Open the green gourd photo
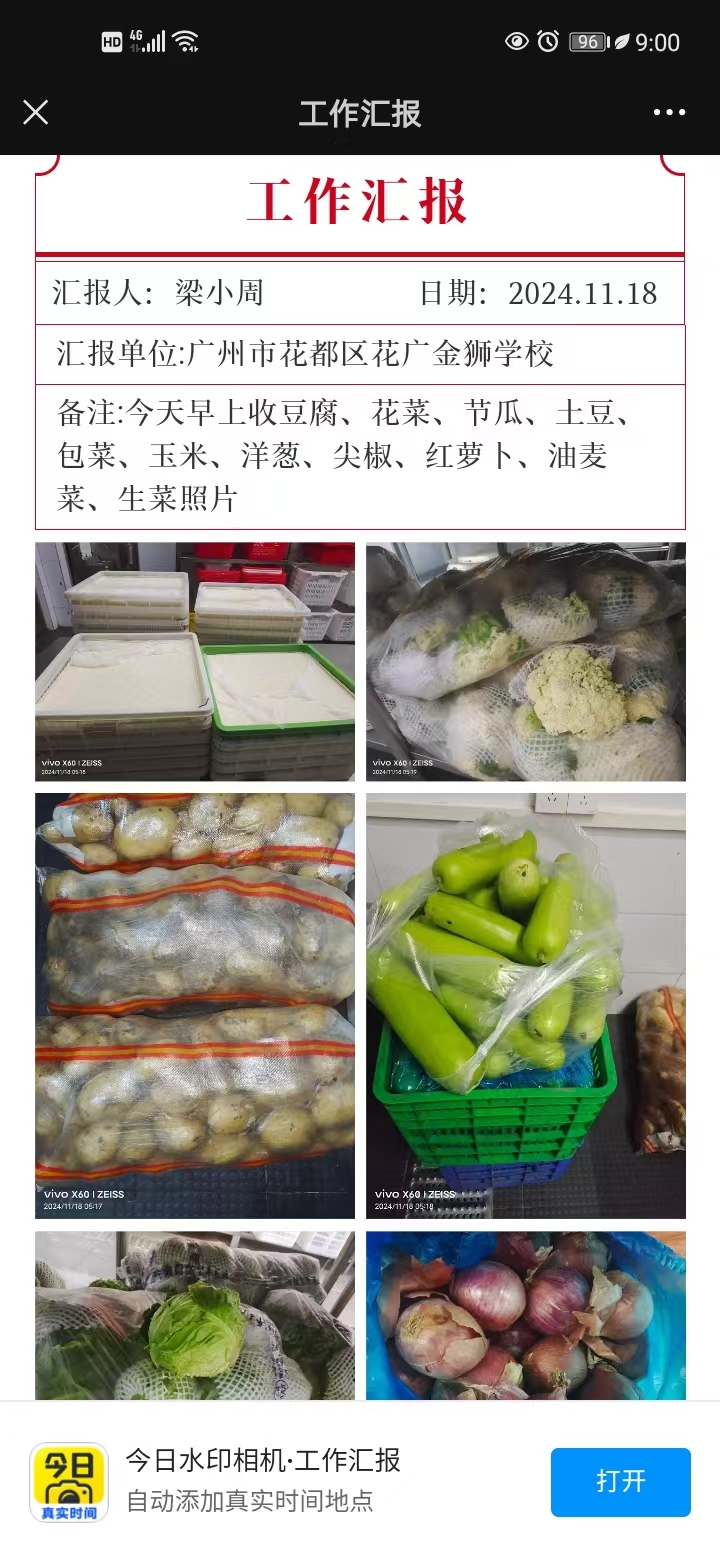Screen dimensions: 720x1560 tap(525, 1005)
